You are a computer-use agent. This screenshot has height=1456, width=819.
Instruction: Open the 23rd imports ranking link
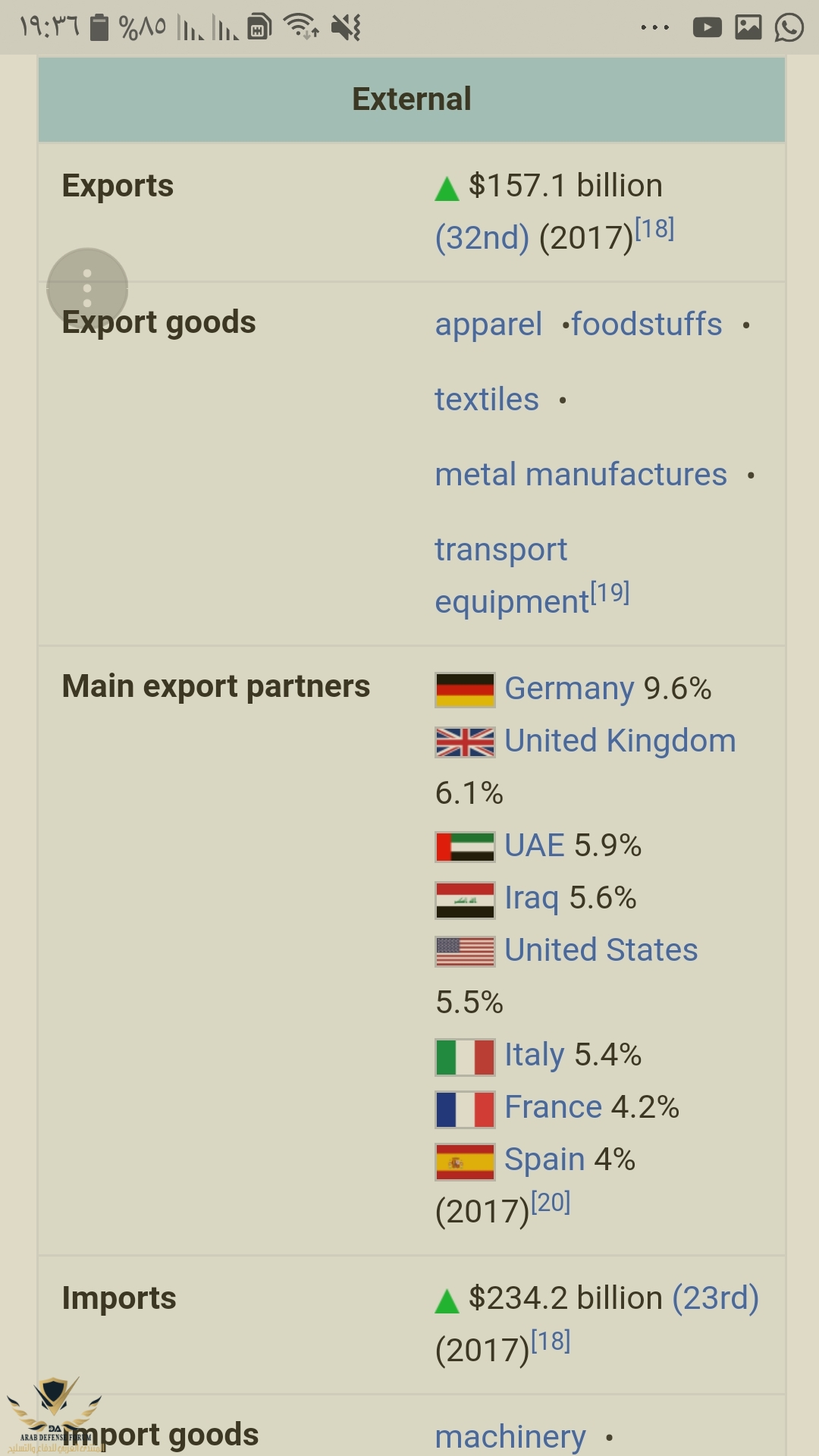[715, 1298]
